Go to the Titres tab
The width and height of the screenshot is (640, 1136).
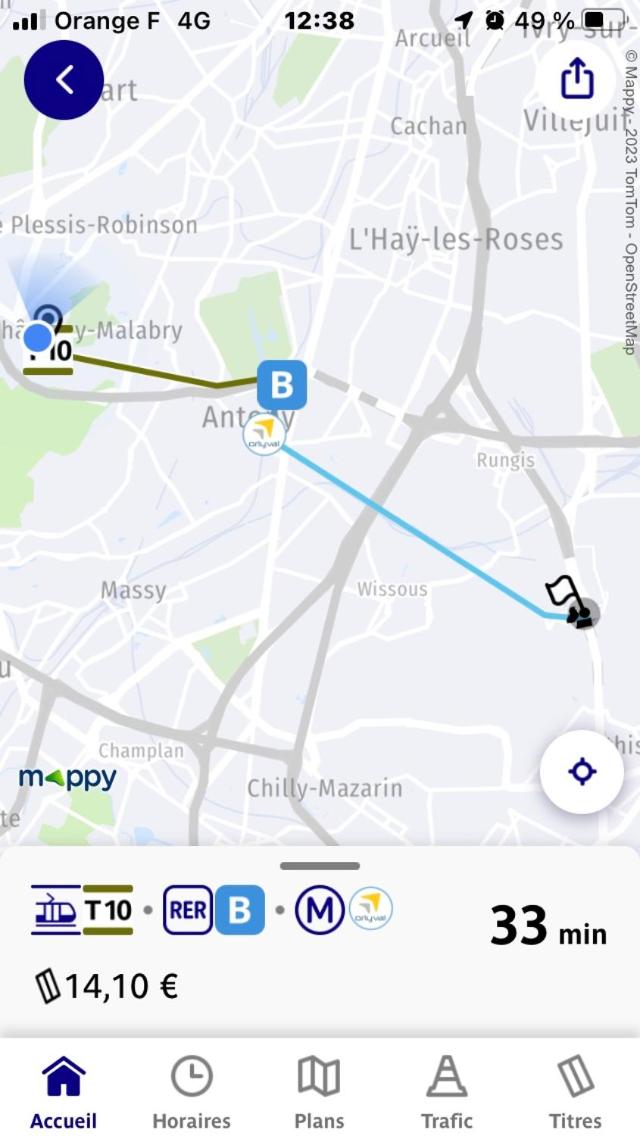[575, 1092]
